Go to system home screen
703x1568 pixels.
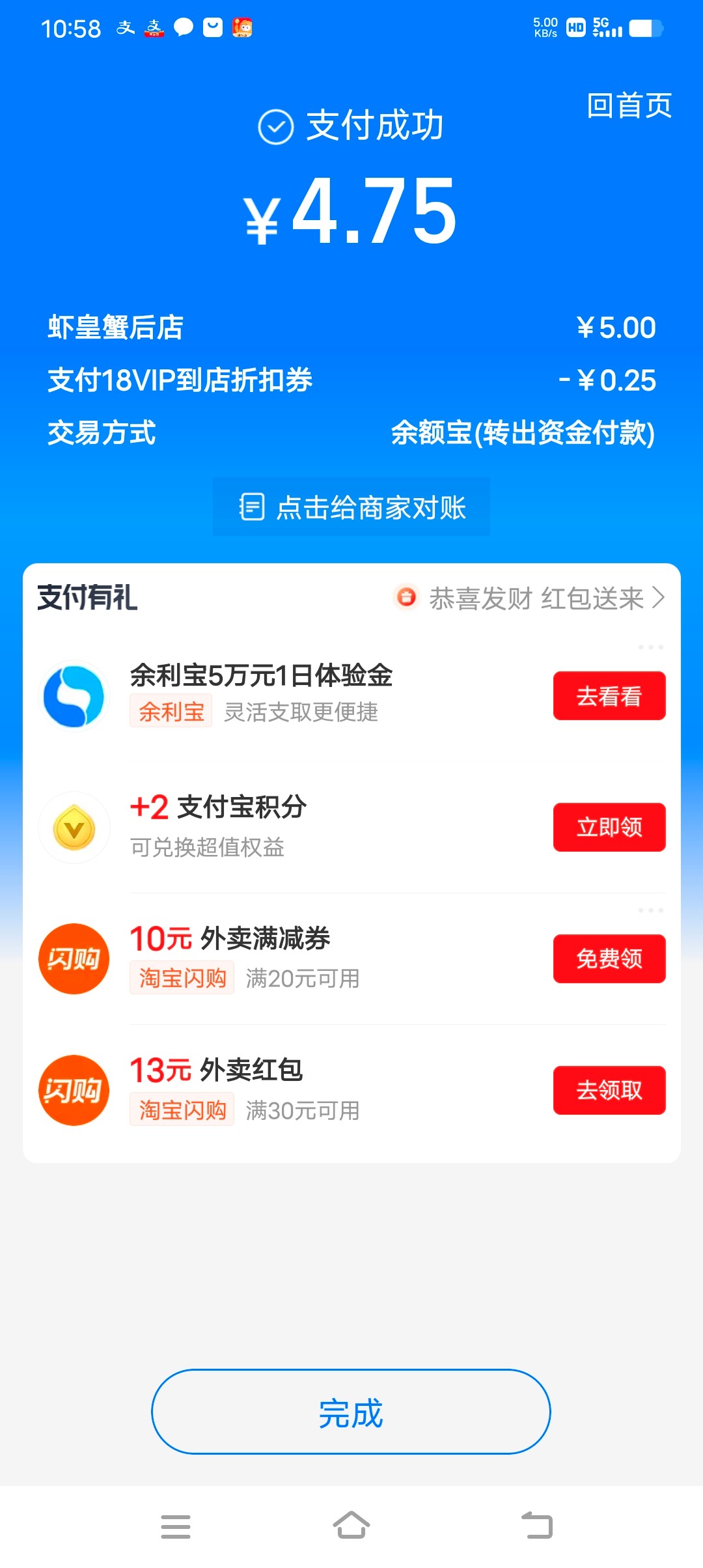(x=351, y=1526)
